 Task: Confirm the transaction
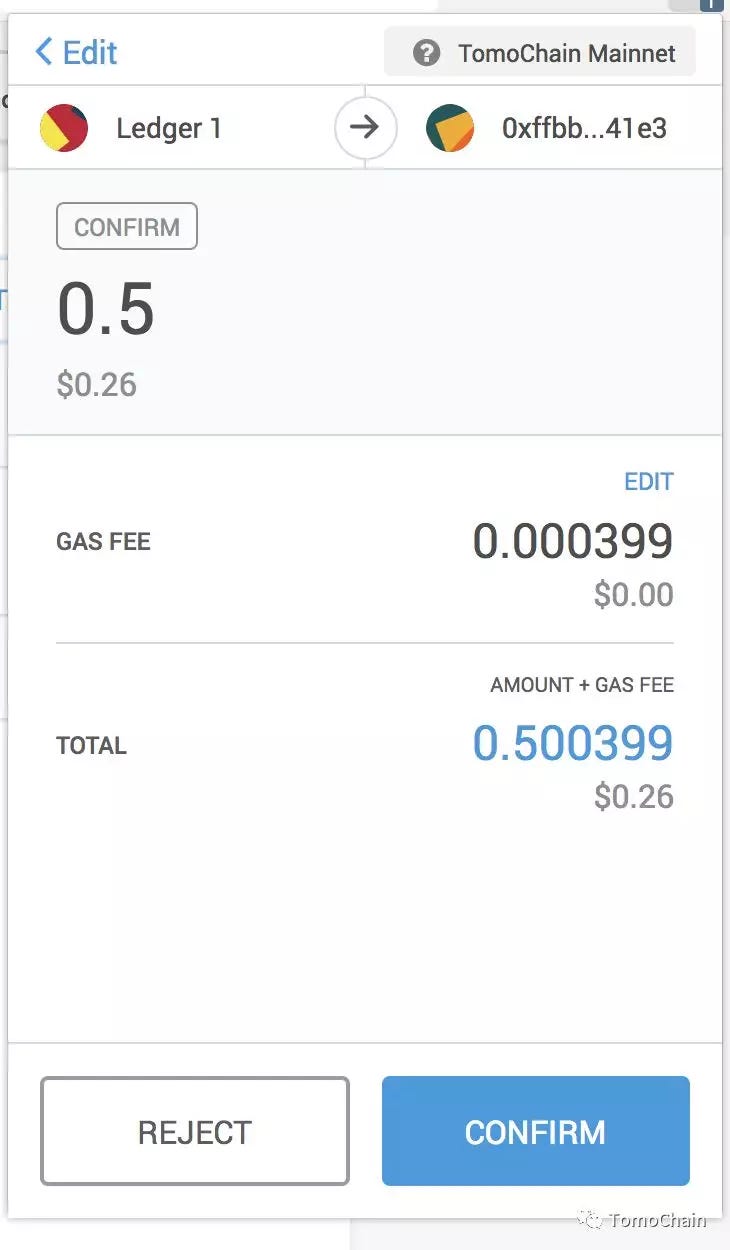535,1131
